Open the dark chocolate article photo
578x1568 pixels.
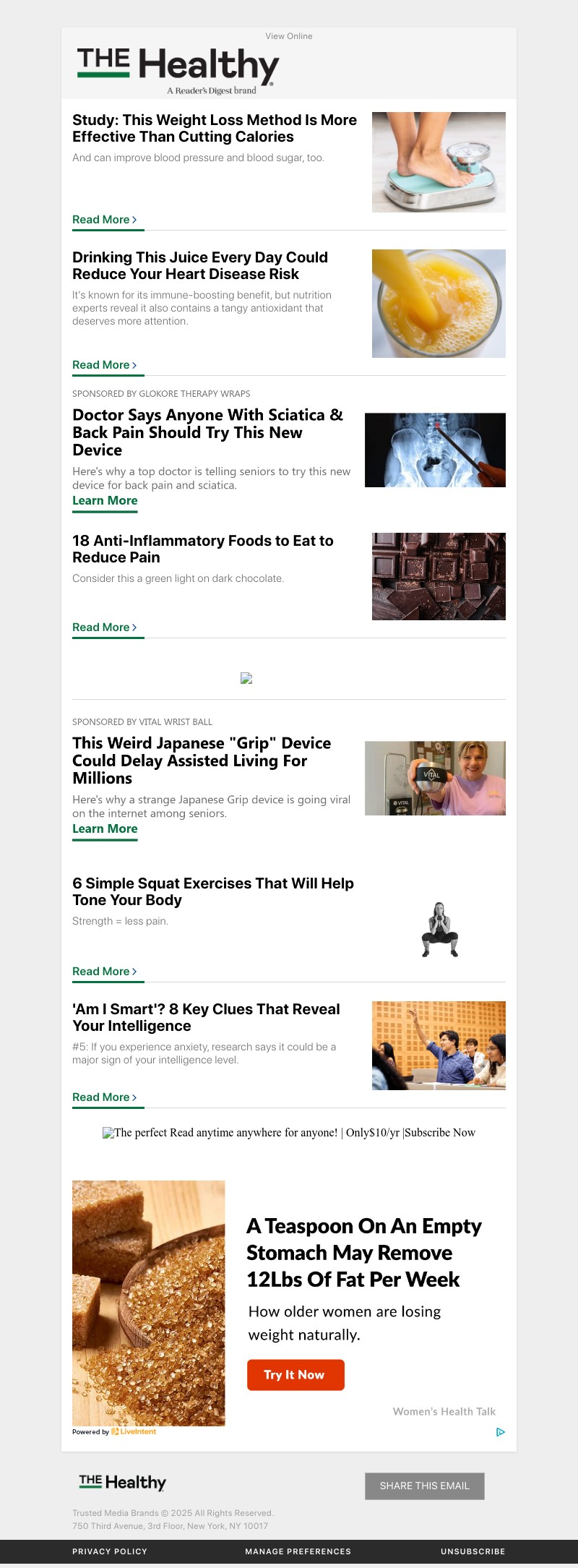point(439,576)
